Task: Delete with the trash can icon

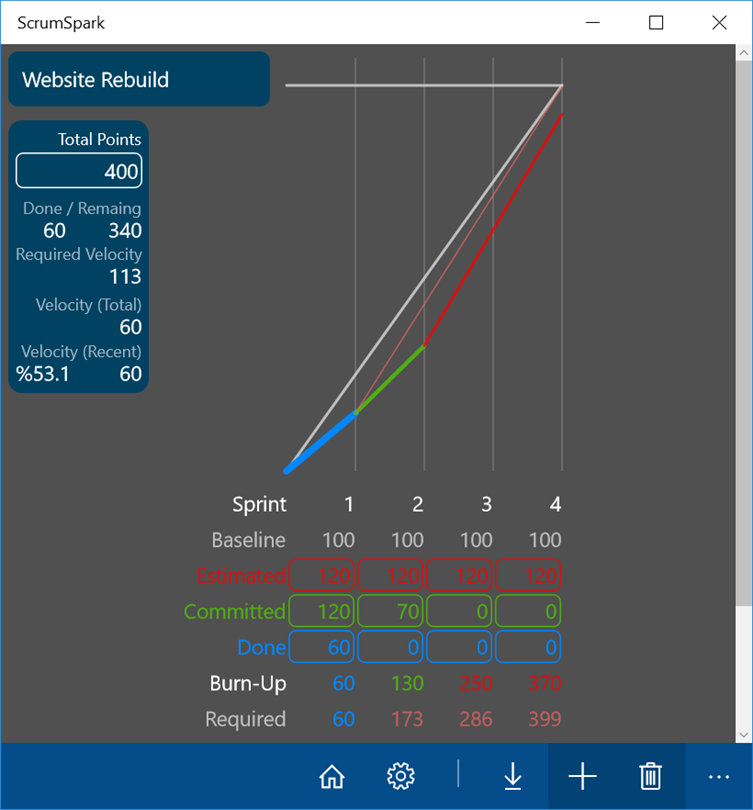Action: pyautogui.click(x=651, y=776)
